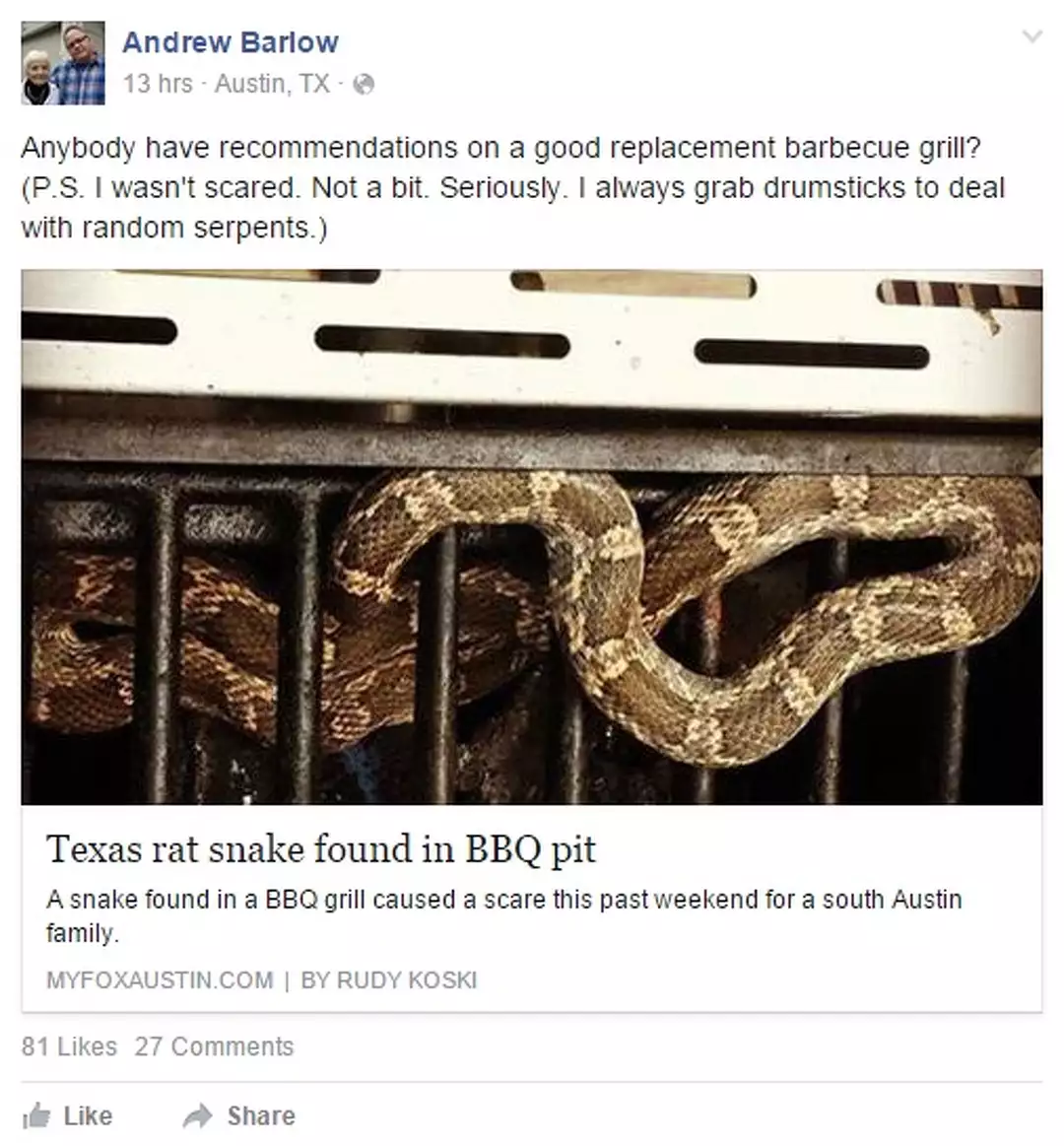
Task: View the 81 Likes list
Action: 69,1046
